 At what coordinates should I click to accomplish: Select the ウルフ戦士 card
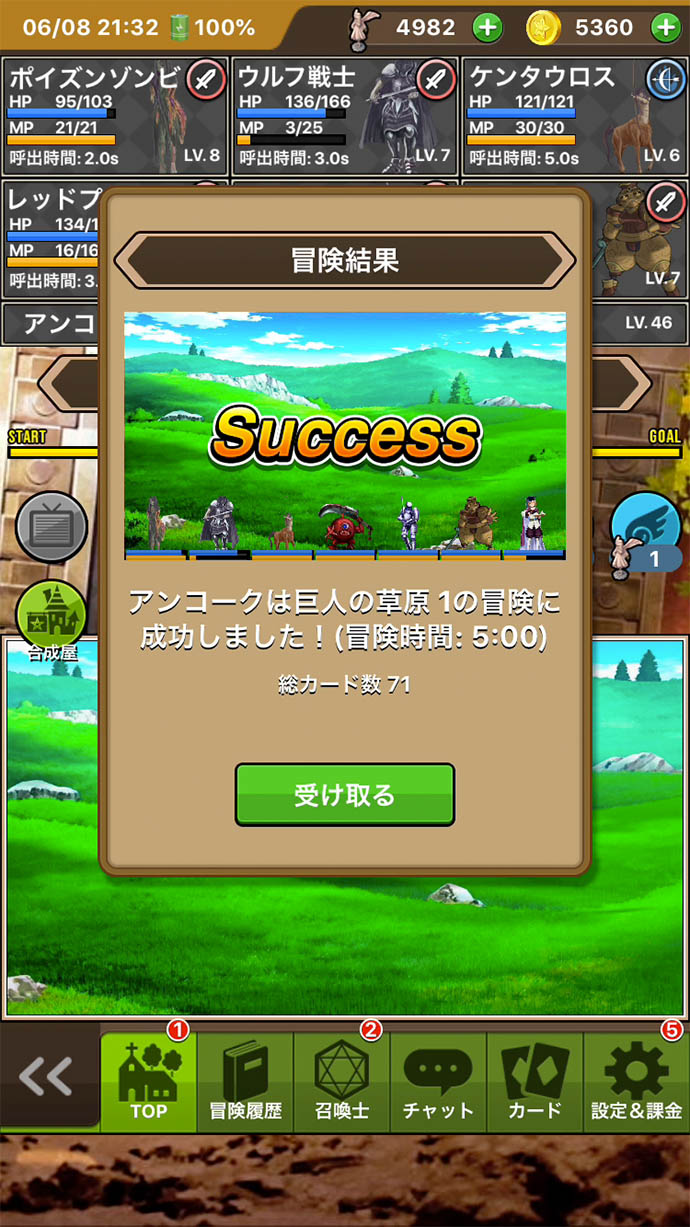click(345, 117)
